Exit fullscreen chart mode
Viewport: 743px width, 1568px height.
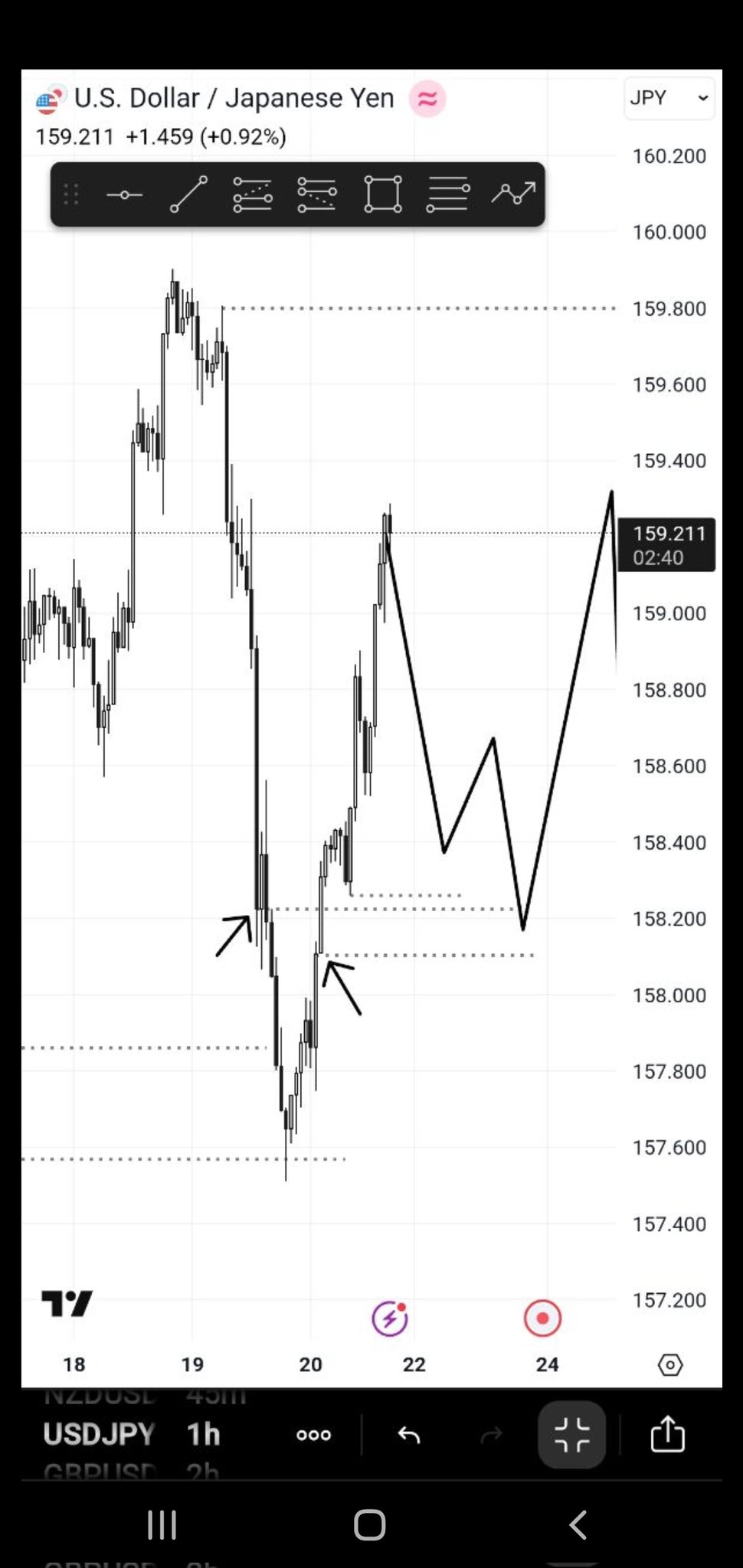coord(572,1435)
